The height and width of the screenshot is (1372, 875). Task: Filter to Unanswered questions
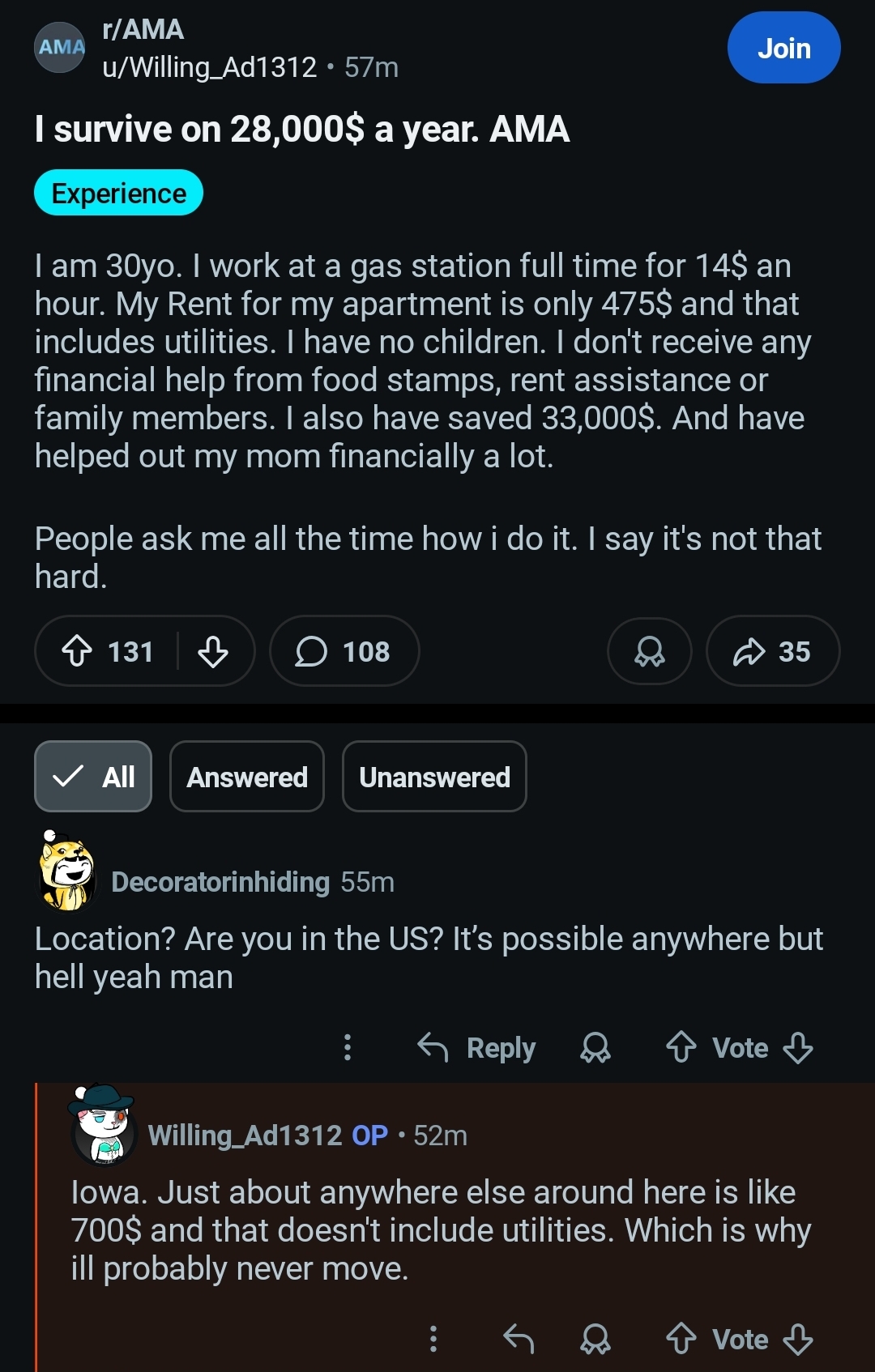coord(434,777)
